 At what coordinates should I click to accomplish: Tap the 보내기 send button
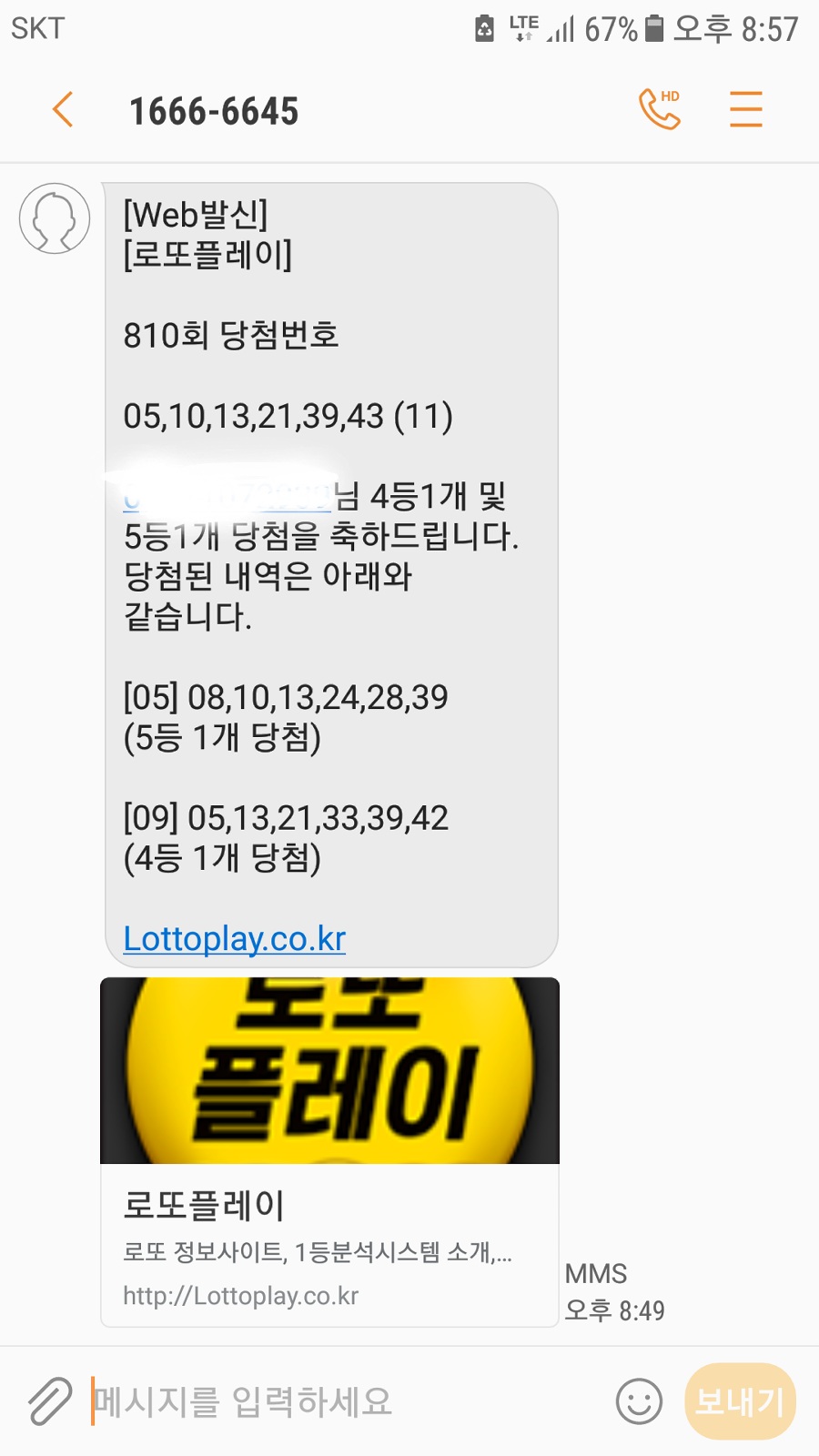(739, 1401)
